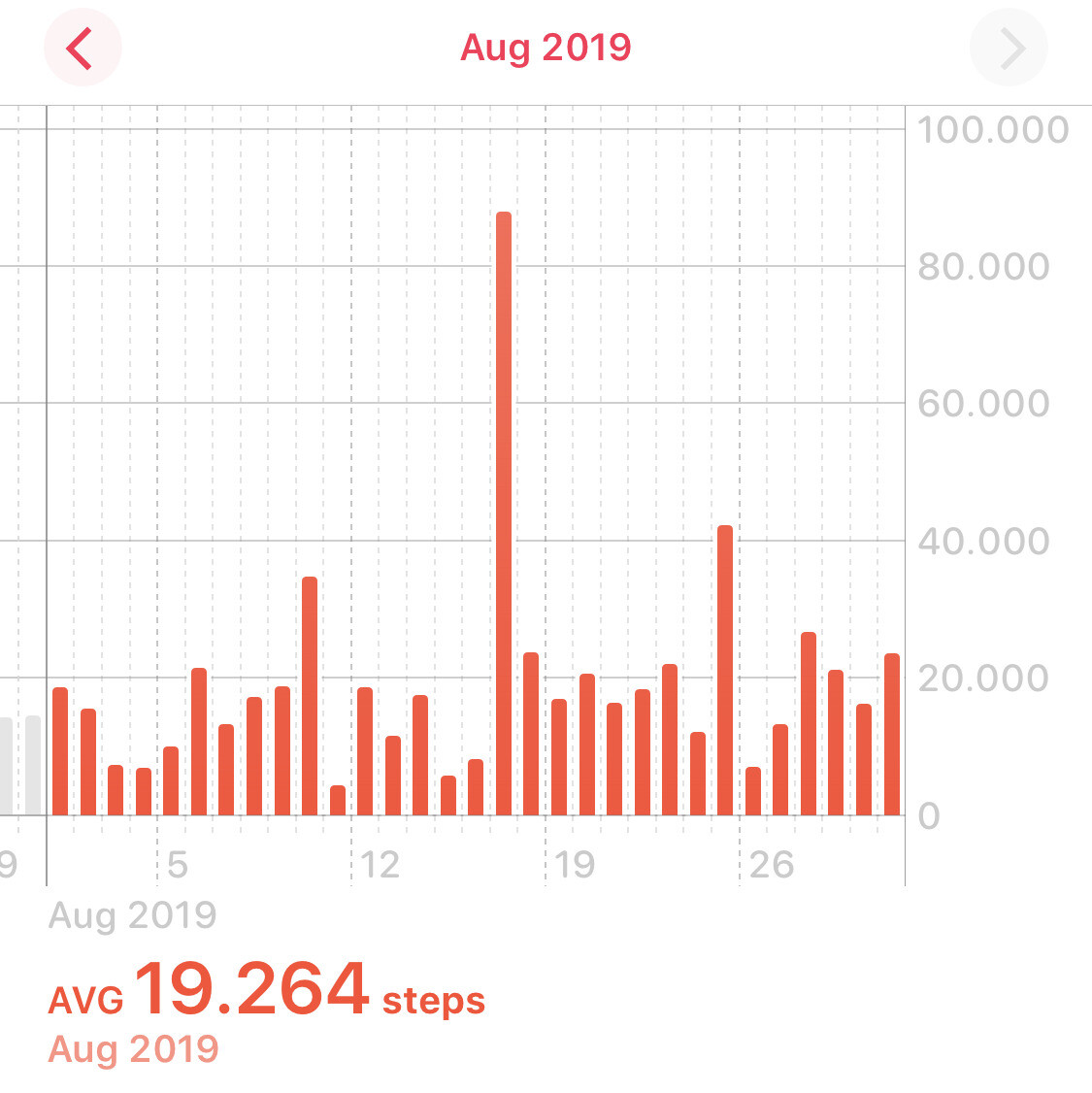This screenshot has width=1092, height=1093.
Task: Select the bar reaching about 42.000 steps
Action: (x=724, y=670)
